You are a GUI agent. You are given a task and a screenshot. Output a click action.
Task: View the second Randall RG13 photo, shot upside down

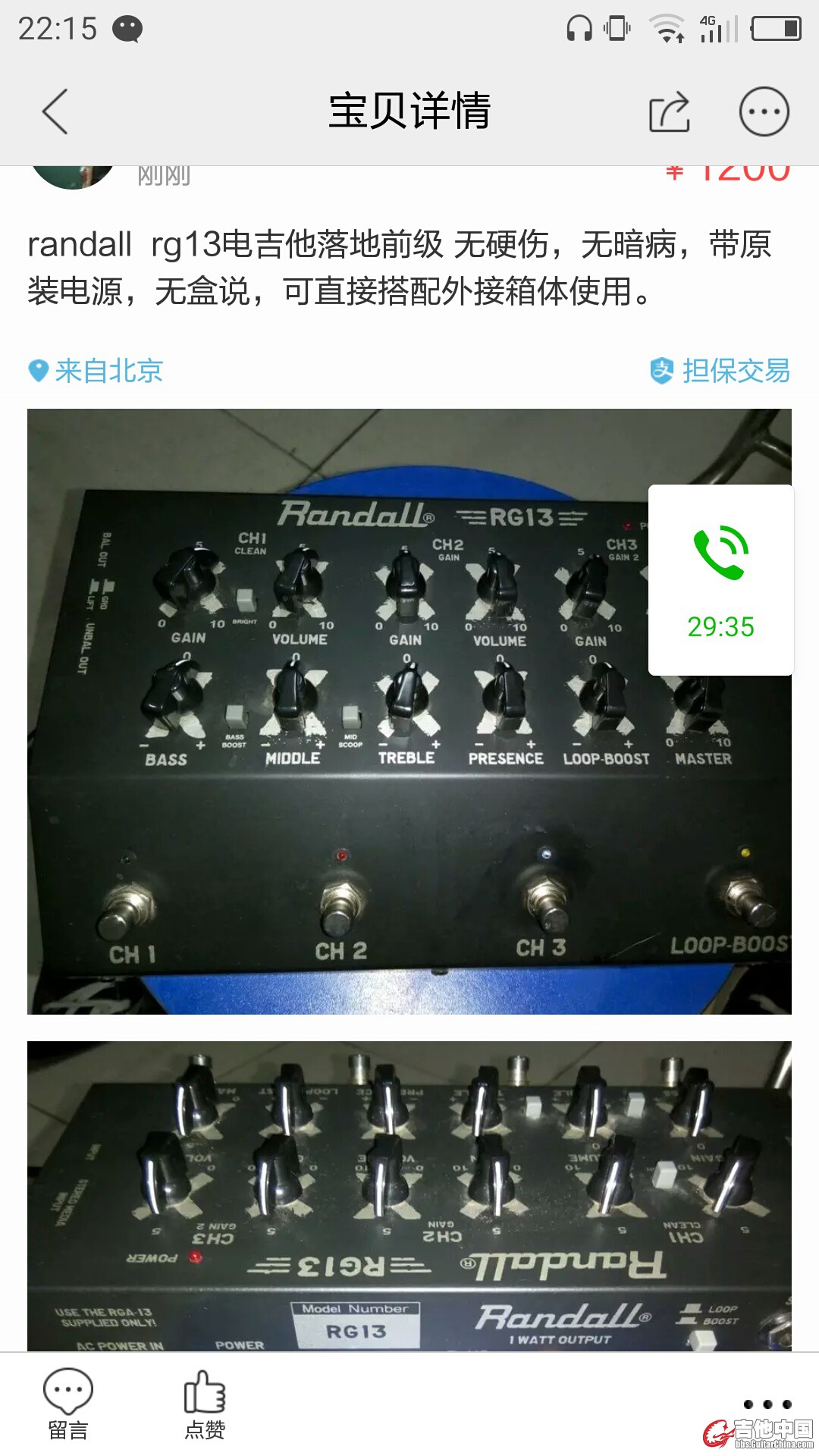pos(409,1195)
